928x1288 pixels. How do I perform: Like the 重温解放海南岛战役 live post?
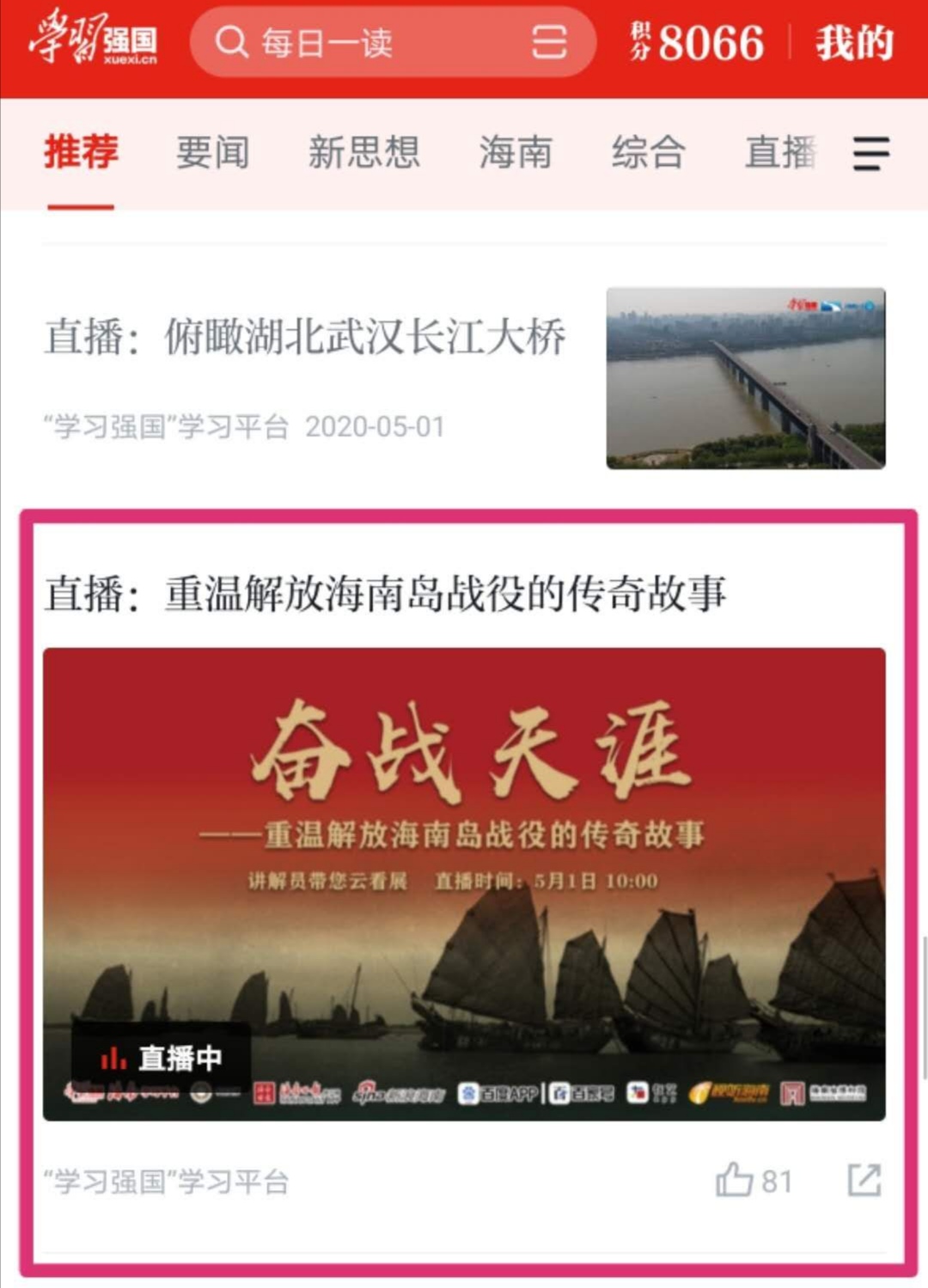coord(736,1180)
